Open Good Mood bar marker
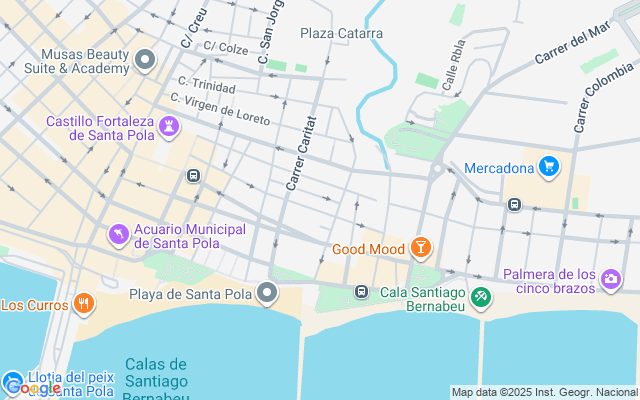The height and width of the screenshot is (400, 640). tap(420, 247)
